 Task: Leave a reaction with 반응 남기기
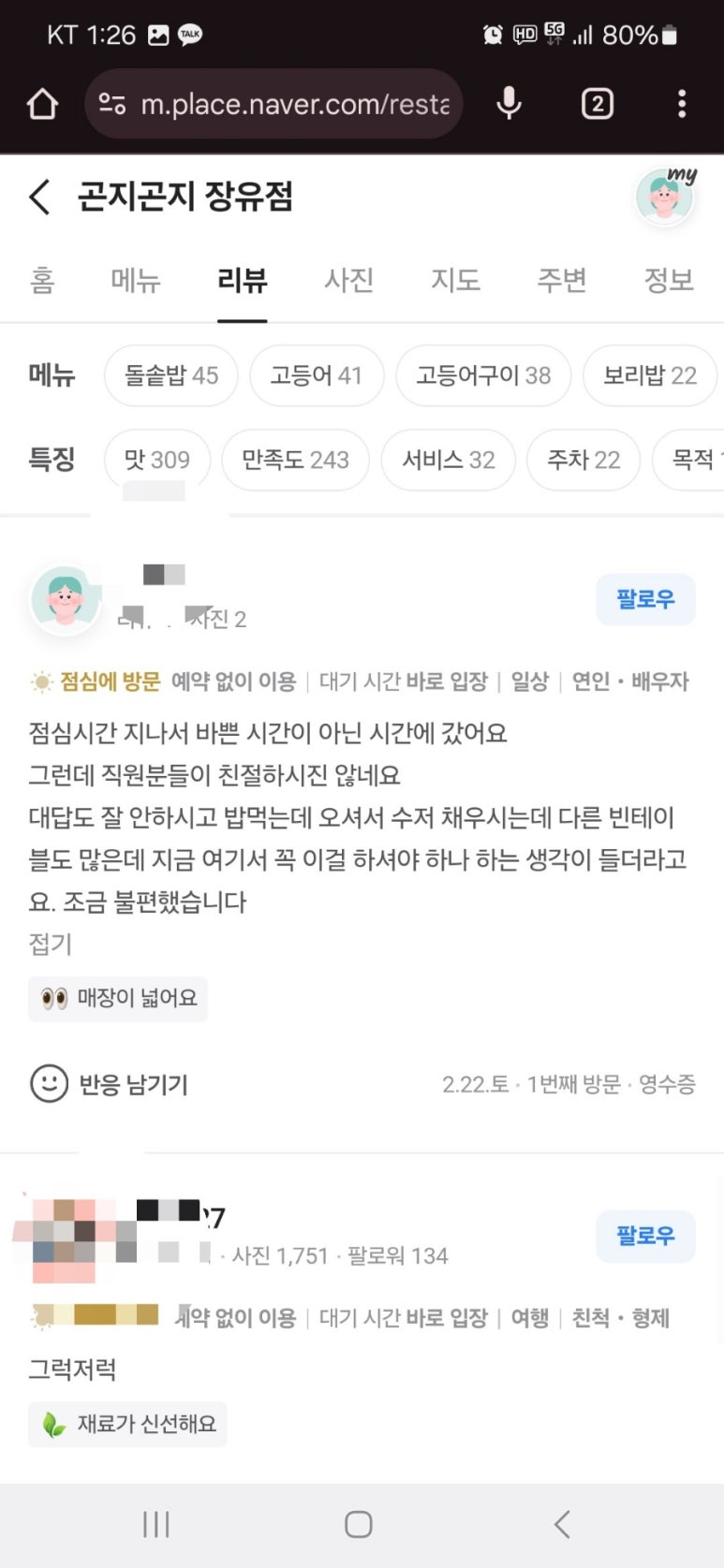click(x=110, y=1084)
